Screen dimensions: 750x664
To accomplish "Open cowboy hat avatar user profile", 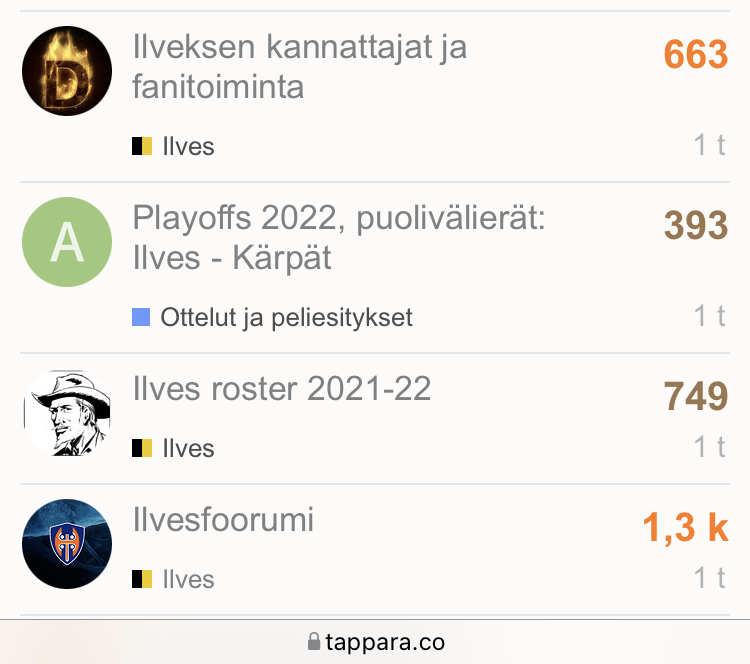I will click(x=67, y=414).
